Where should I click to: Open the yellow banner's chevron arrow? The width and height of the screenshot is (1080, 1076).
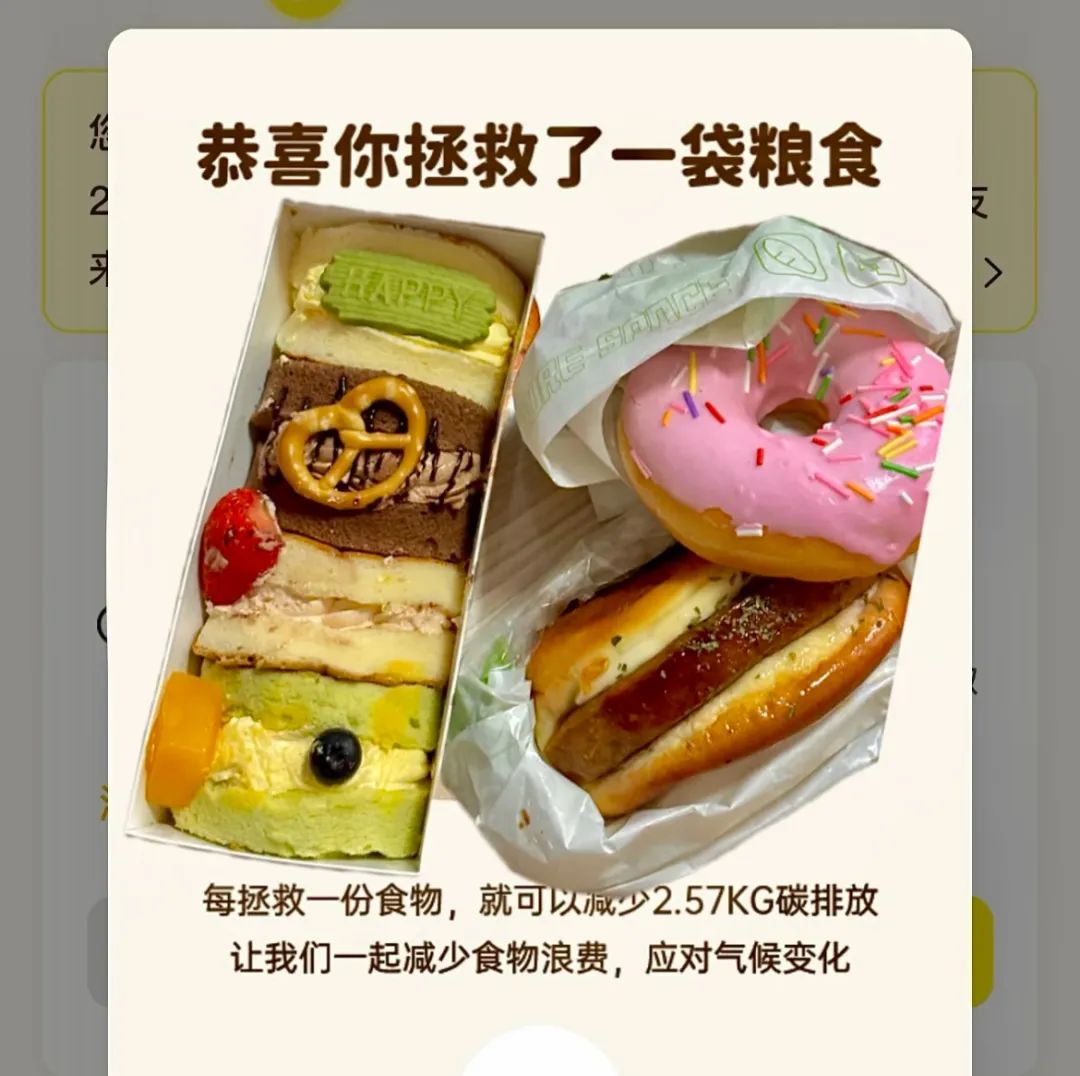(x=992, y=272)
